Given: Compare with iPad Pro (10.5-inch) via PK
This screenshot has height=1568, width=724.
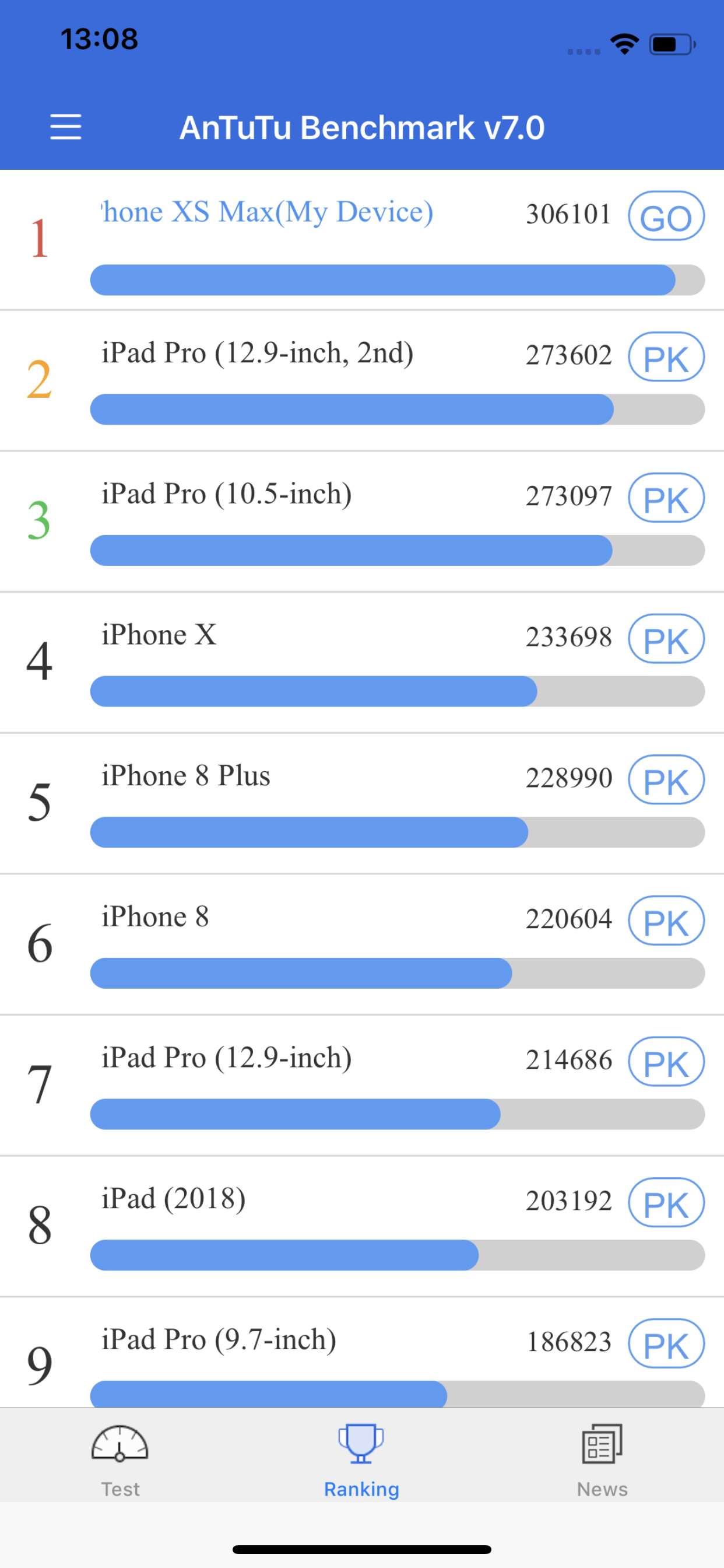Looking at the screenshot, I should click(x=666, y=498).
